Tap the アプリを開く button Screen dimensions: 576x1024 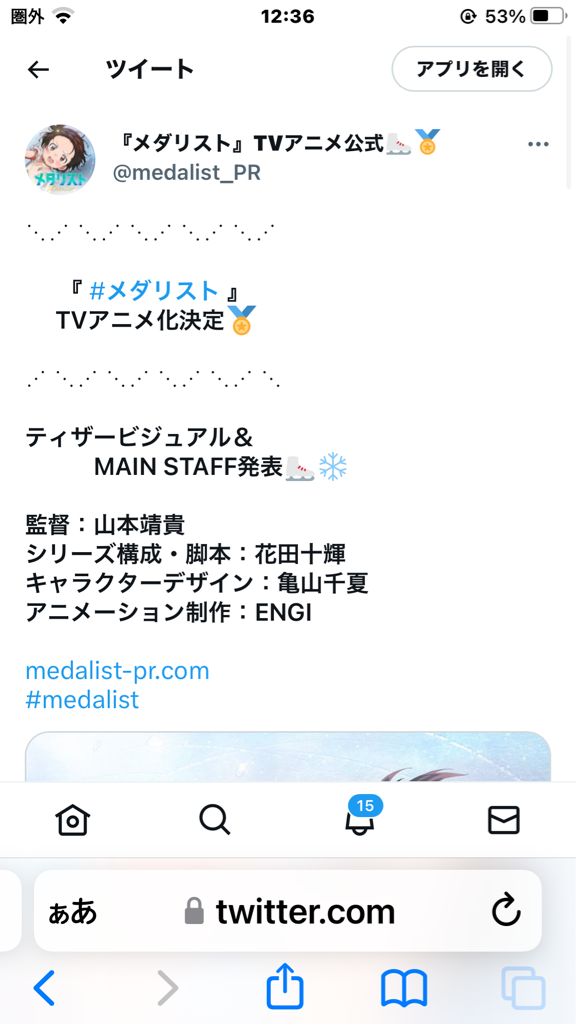[472, 69]
